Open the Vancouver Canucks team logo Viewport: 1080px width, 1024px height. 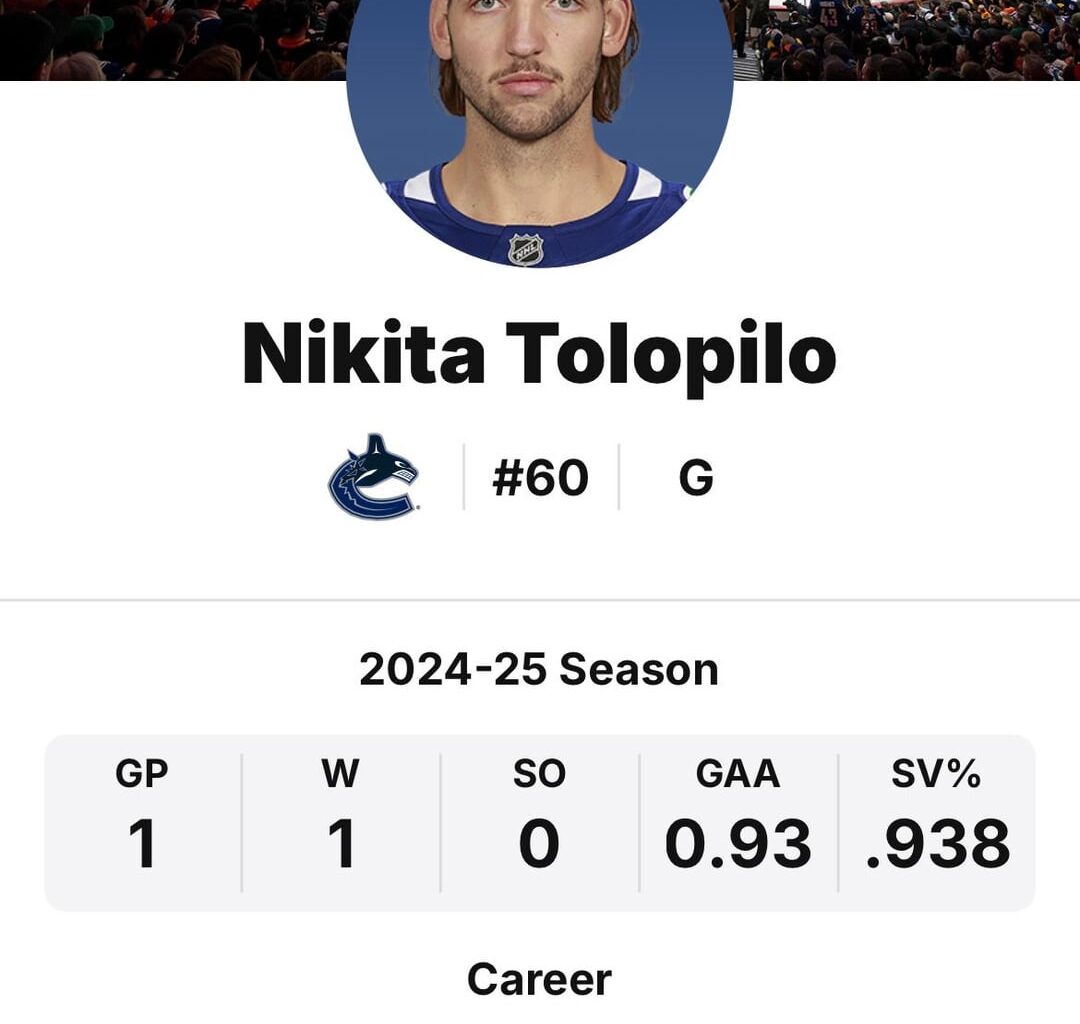(373, 477)
